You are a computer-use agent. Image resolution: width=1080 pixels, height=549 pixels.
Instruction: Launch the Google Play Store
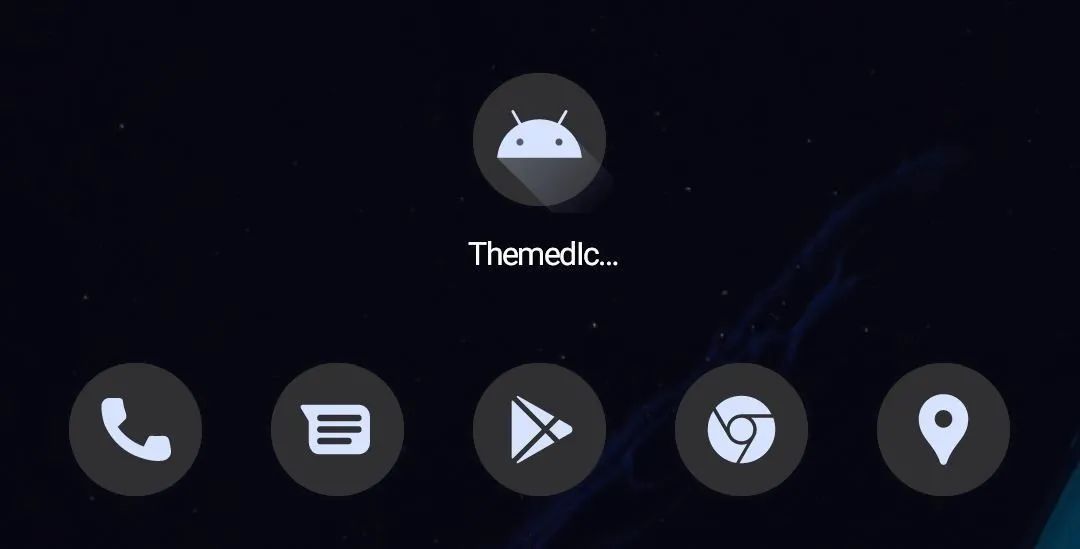pos(539,430)
